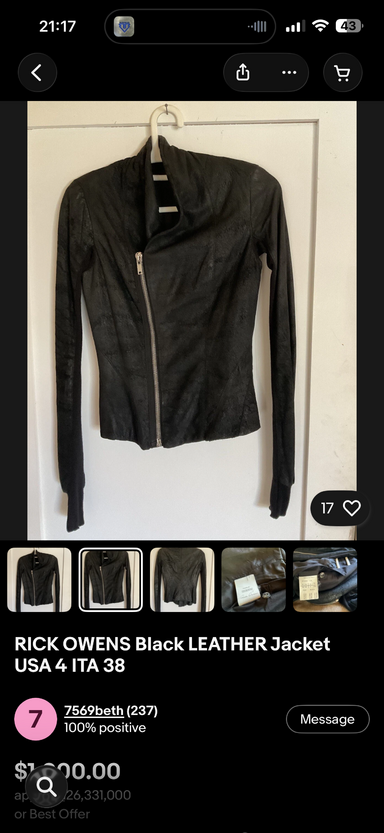Share this Rick Owens jacket listing
This screenshot has height=833, width=384.
click(243, 73)
